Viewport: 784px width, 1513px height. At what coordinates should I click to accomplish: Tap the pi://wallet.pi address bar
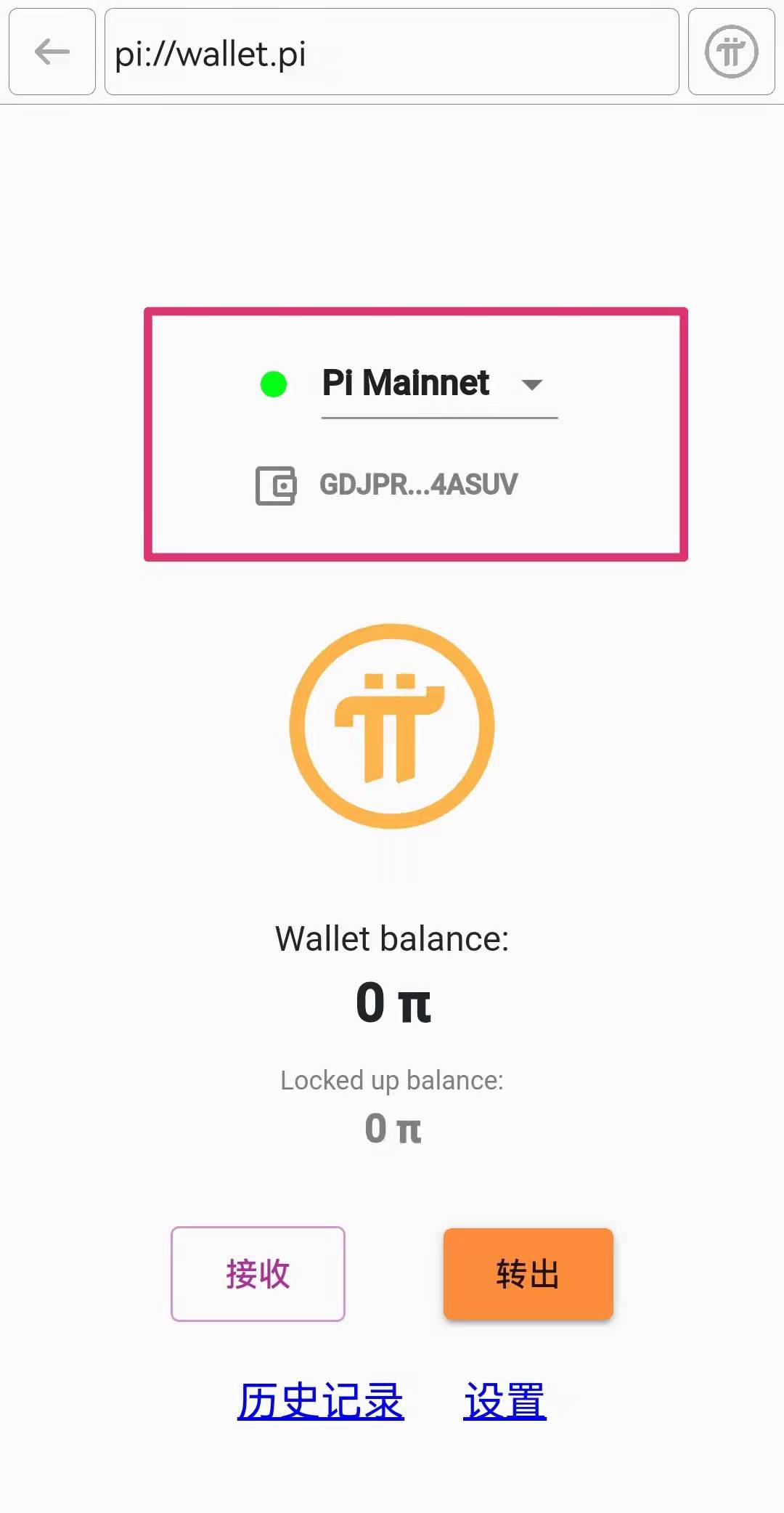[392, 52]
